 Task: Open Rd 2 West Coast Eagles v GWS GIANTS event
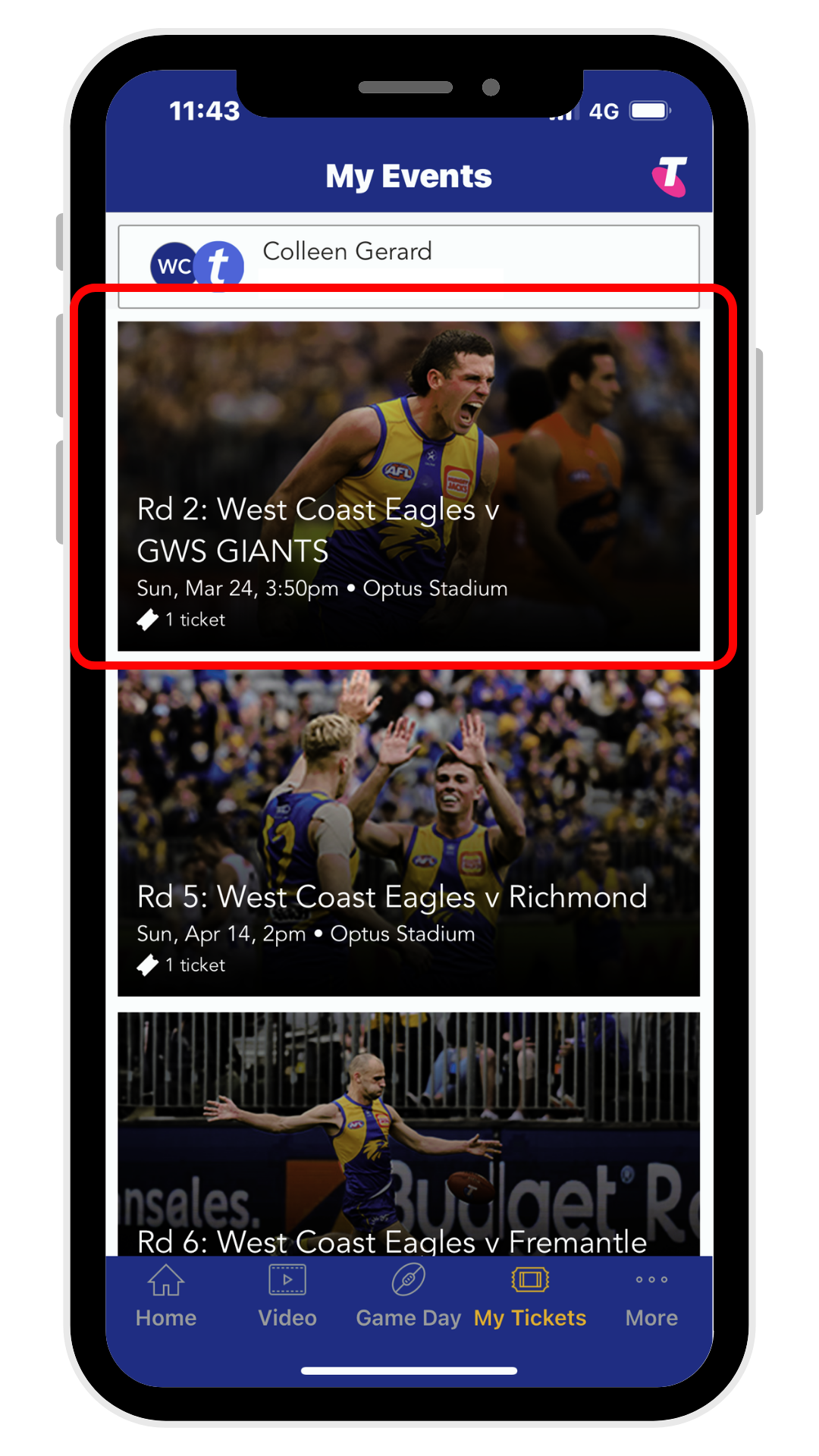coord(408,485)
